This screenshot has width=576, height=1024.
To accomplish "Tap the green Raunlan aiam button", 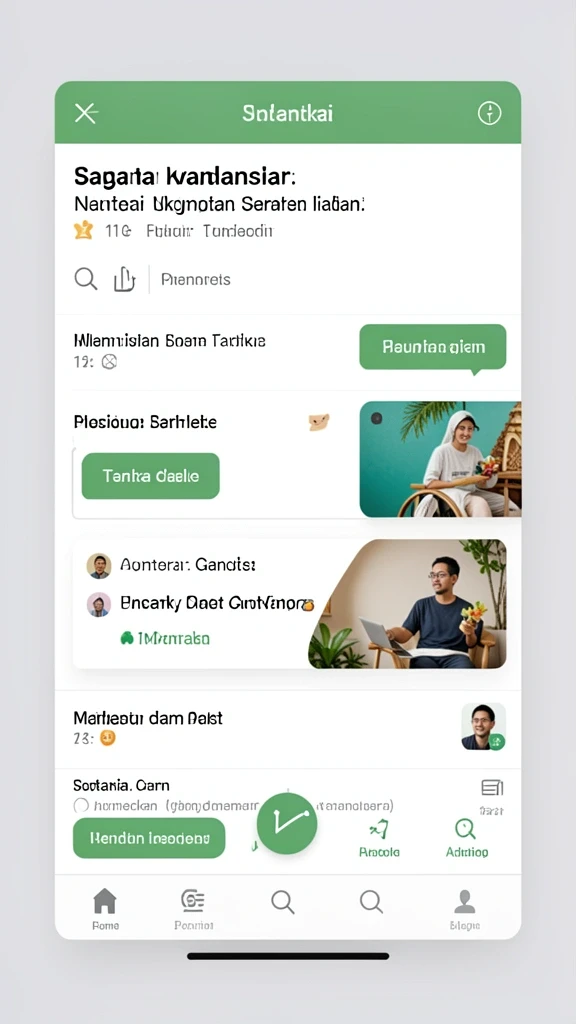I will [432, 347].
